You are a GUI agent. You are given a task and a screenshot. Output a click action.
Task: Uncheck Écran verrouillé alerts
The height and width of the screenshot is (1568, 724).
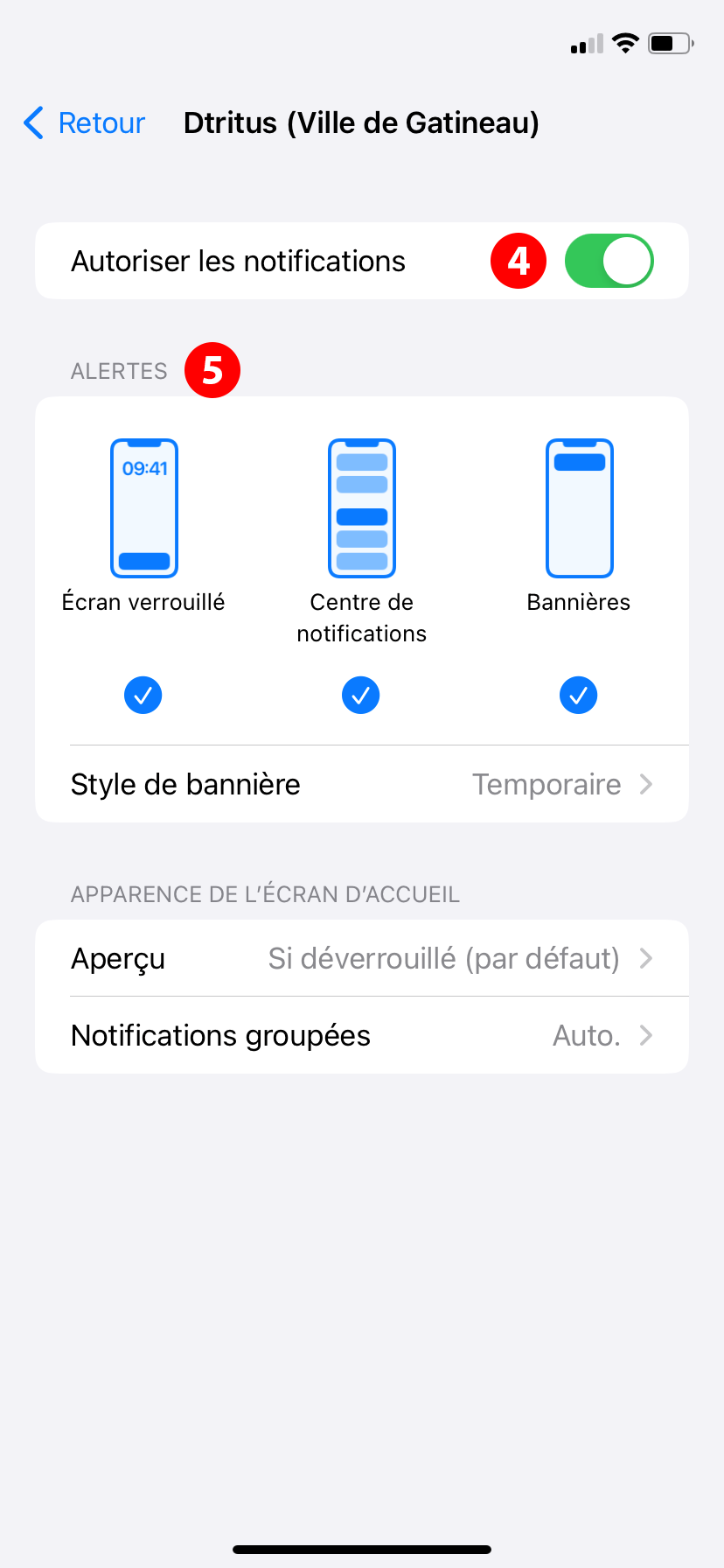click(143, 696)
